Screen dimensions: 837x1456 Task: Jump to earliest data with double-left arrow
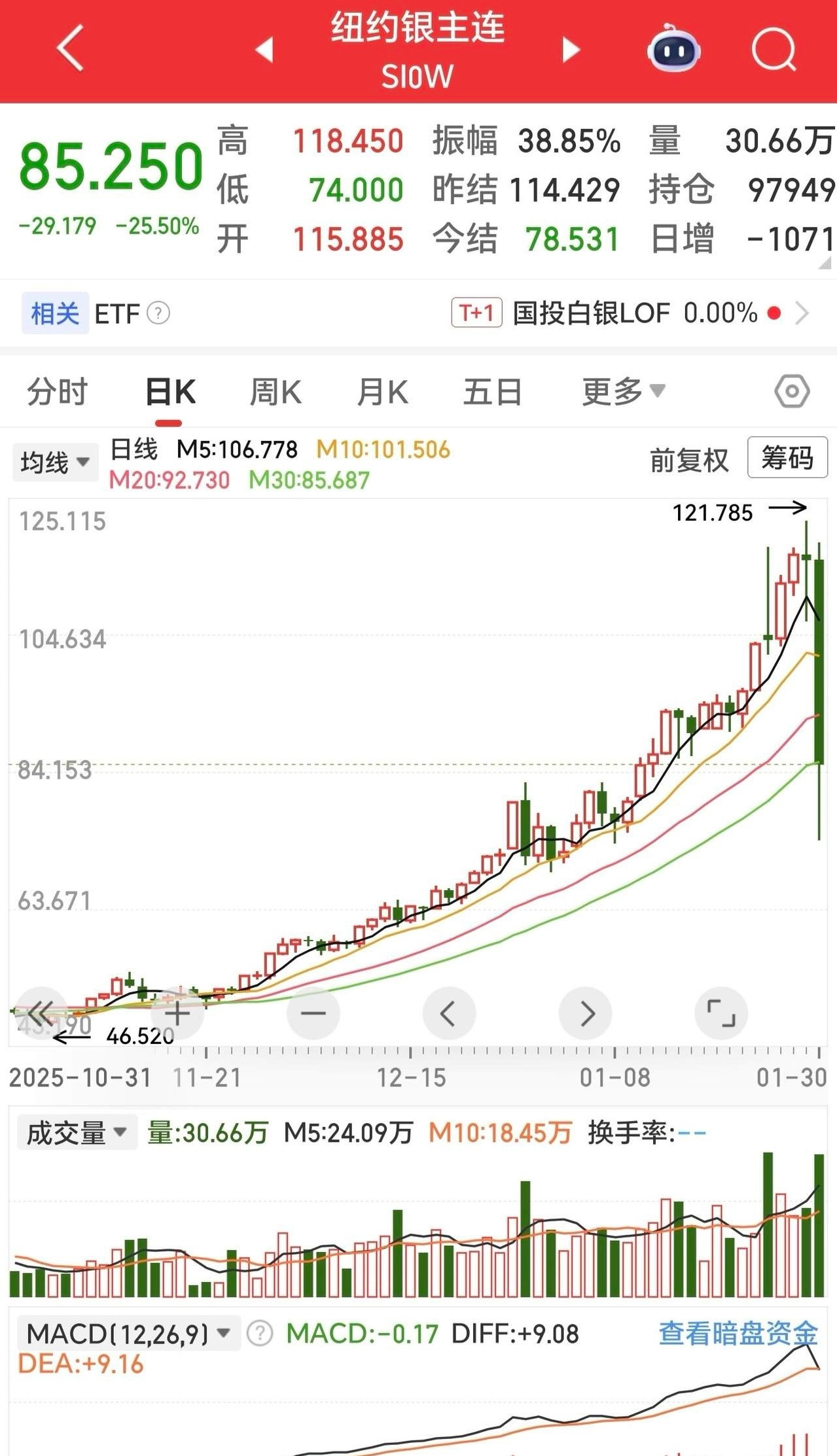tap(41, 1013)
